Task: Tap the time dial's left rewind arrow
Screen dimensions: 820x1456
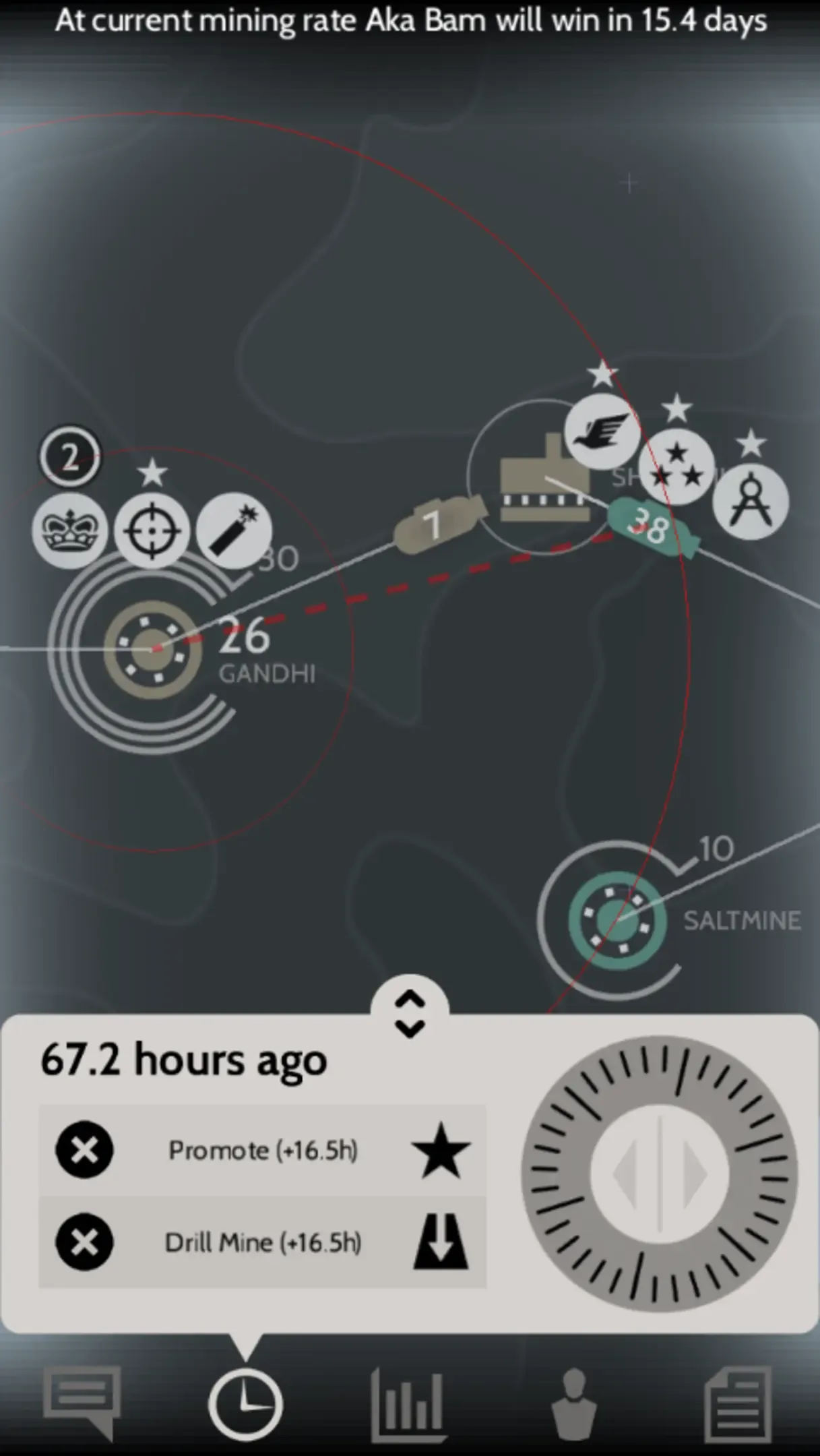Action: 625,1174
